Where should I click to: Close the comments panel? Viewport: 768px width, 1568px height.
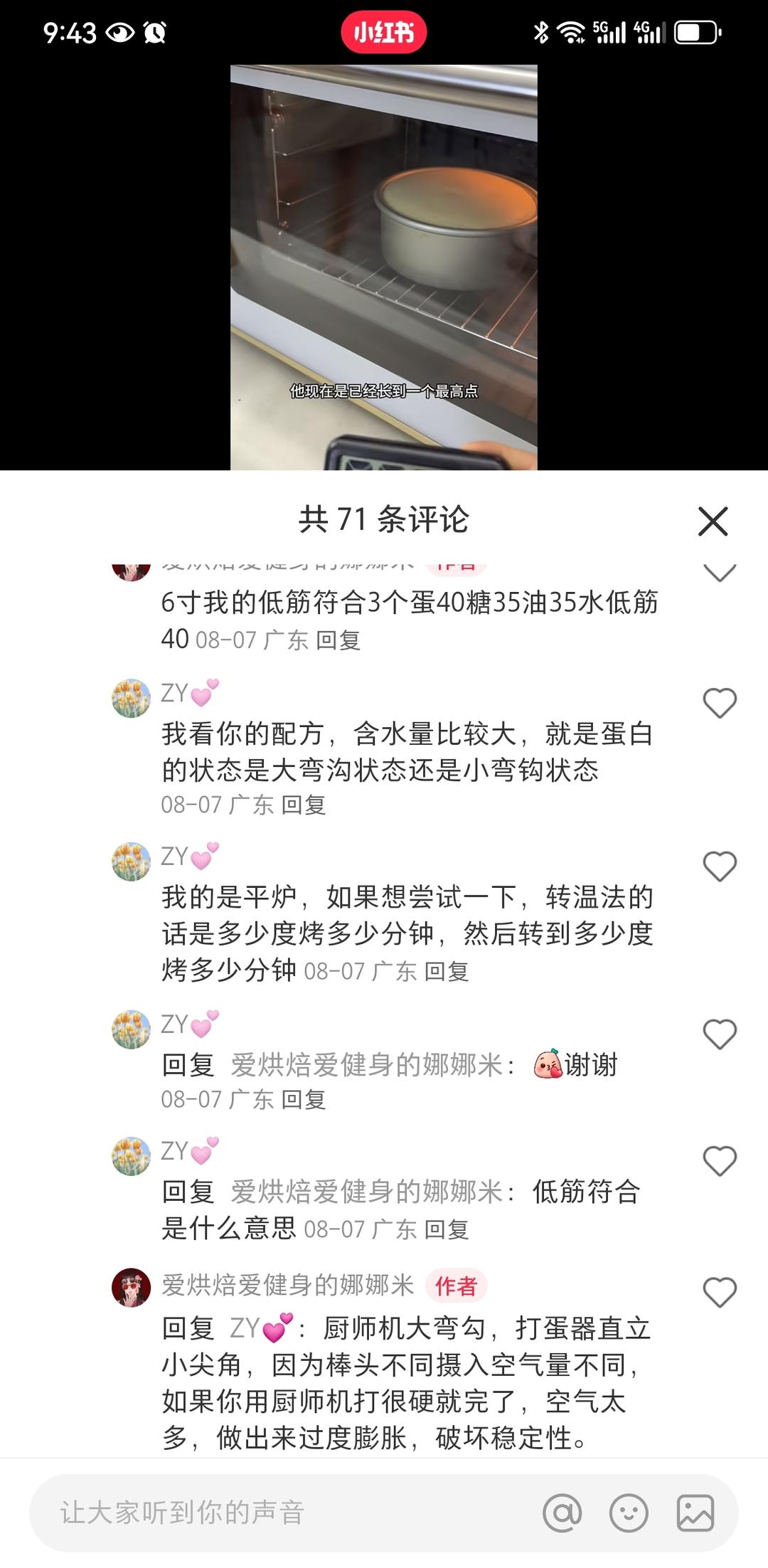(713, 521)
